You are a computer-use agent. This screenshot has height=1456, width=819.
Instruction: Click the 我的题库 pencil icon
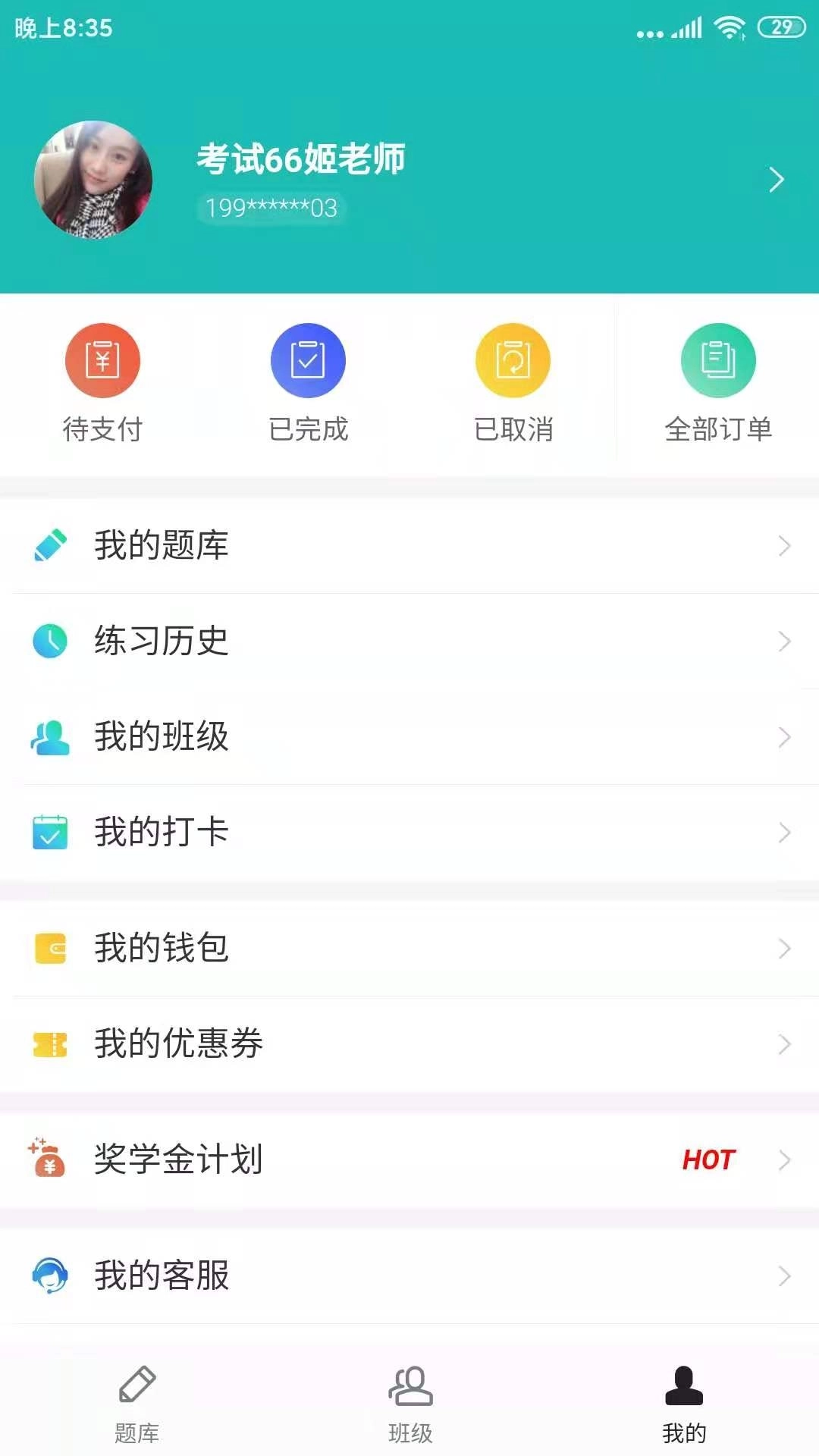coord(49,544)
